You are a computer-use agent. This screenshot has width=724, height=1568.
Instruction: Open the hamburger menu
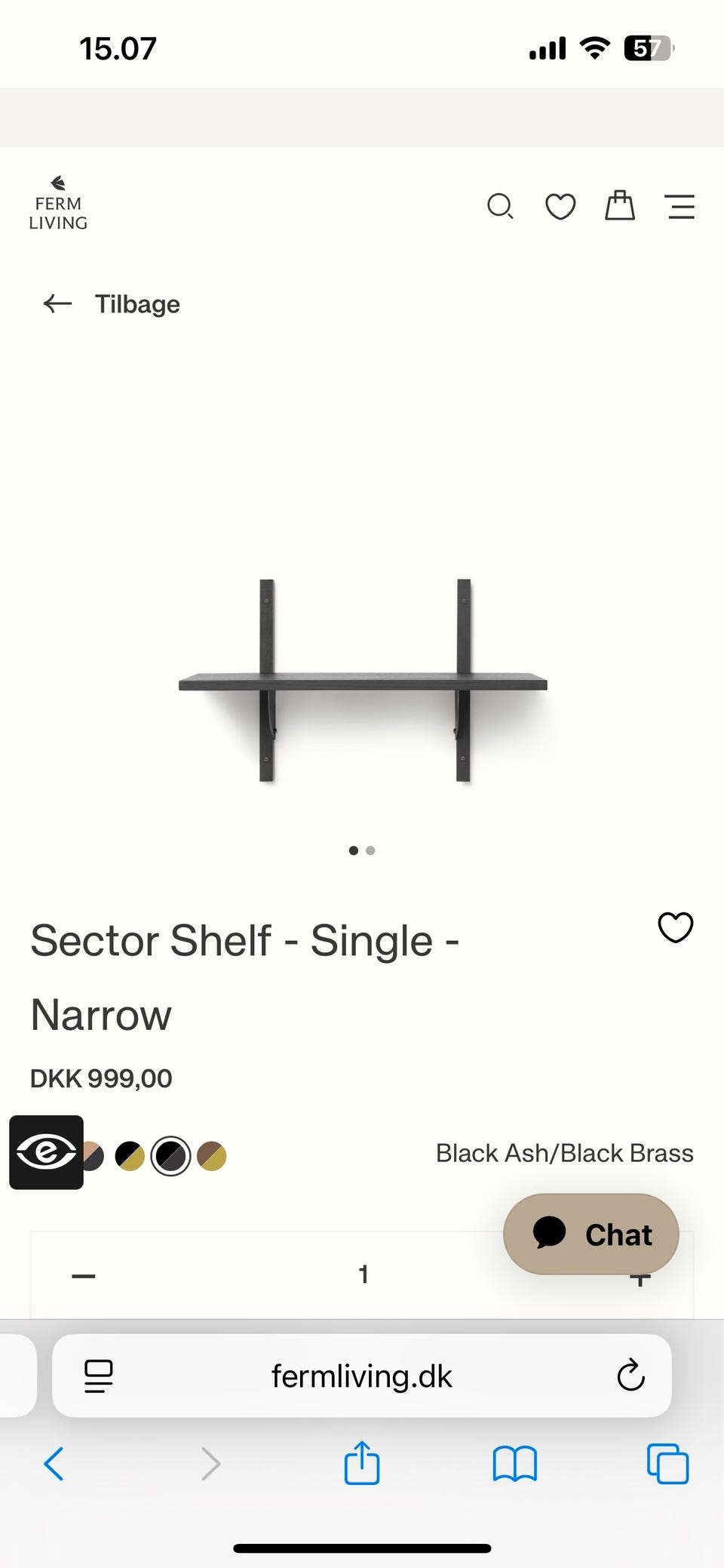tap(680, 206)
